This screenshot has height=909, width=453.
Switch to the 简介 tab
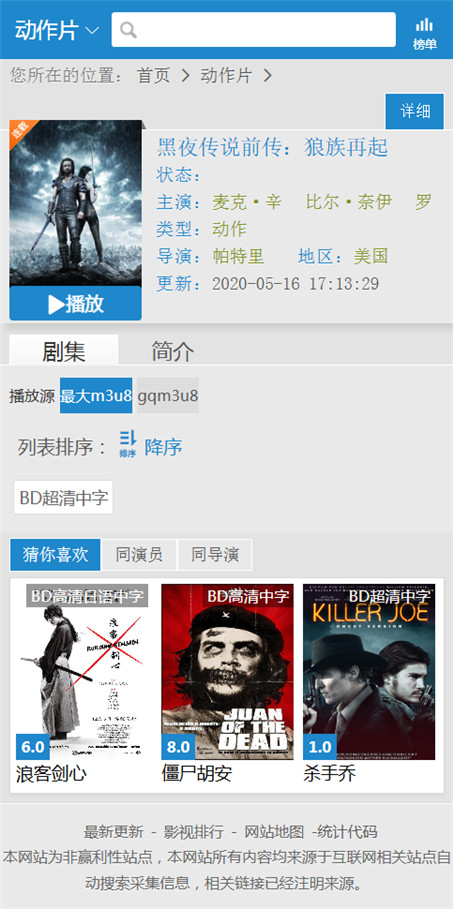(x=173, y=351)
